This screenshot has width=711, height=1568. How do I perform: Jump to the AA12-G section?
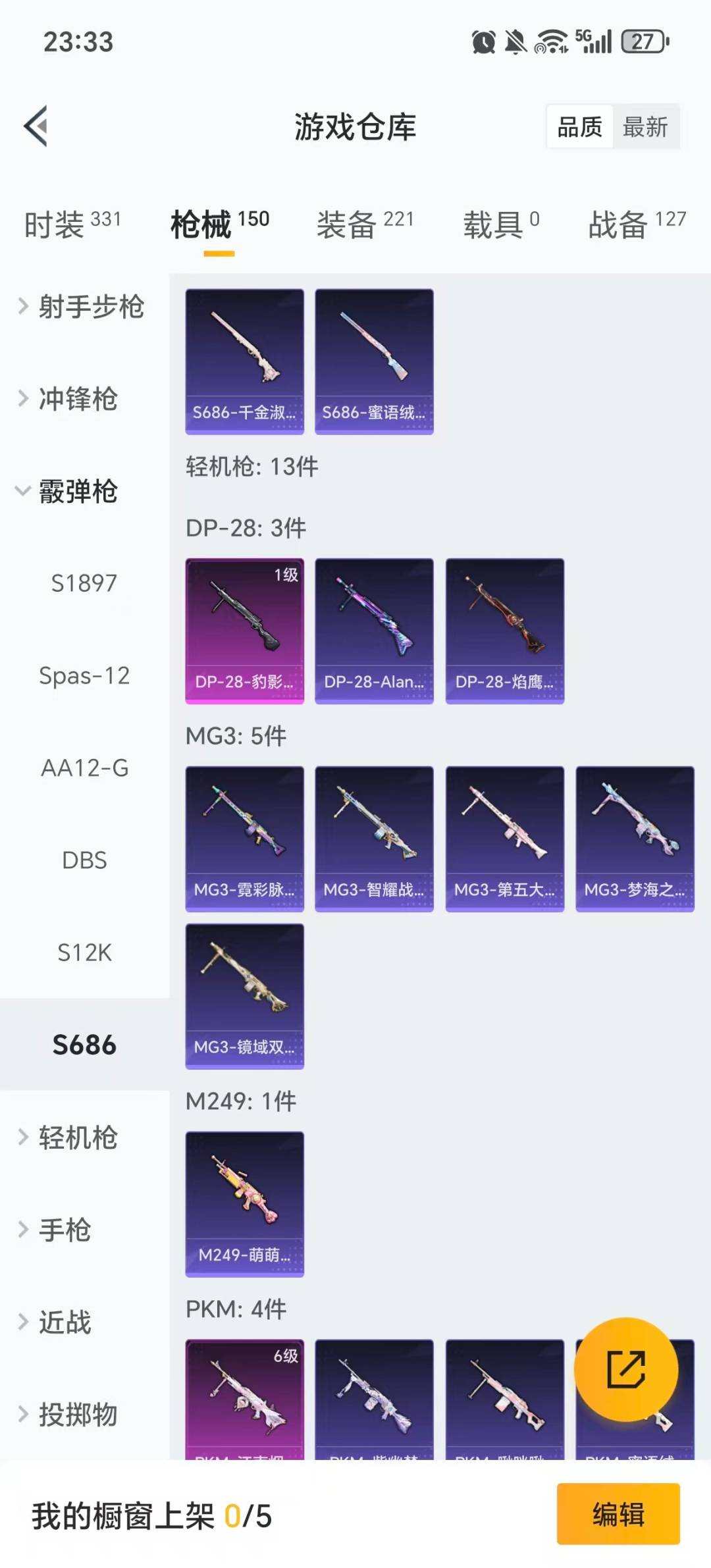pyautogui.click(x=84, y=768)
